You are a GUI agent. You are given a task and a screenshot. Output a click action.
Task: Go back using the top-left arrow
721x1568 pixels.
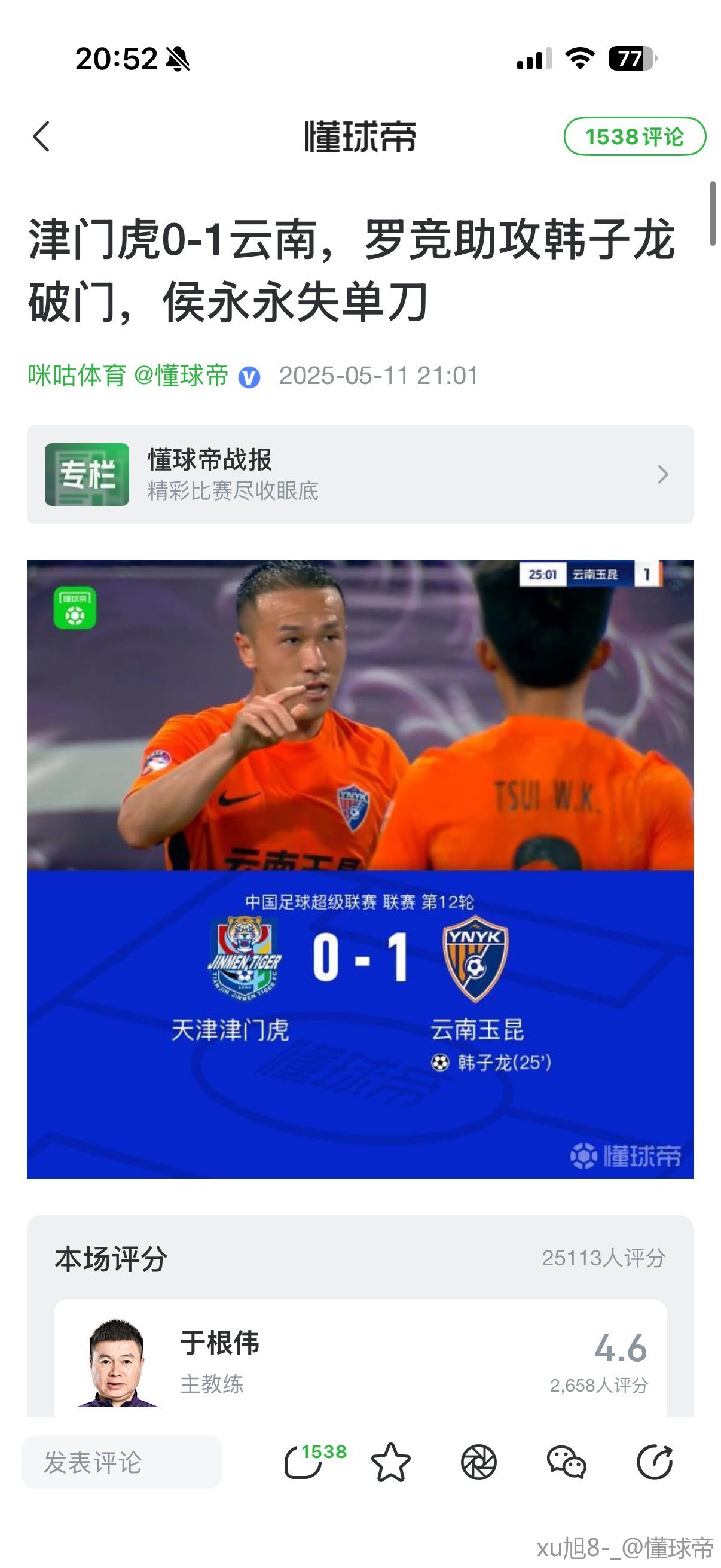pos(41,136)
